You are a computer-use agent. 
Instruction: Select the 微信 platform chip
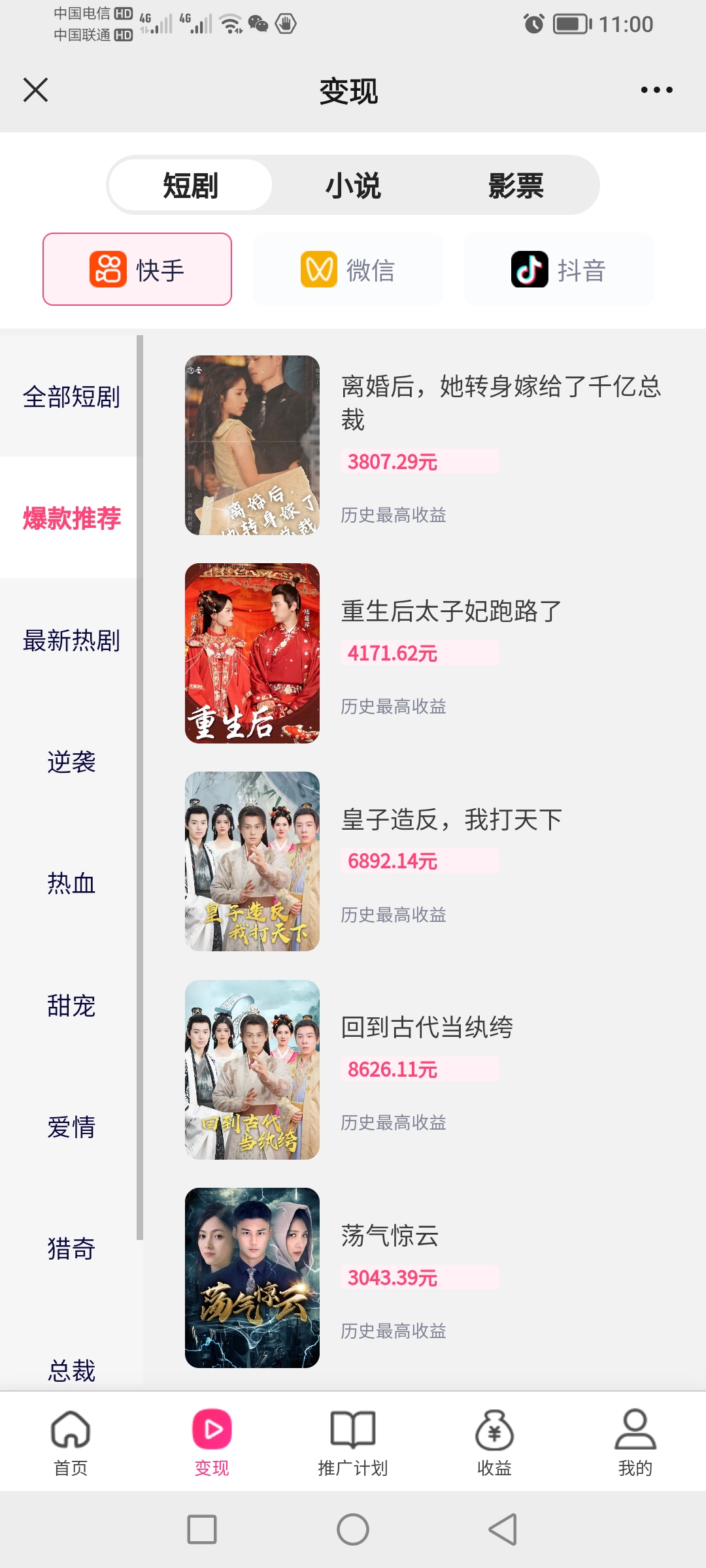[348, 269]
